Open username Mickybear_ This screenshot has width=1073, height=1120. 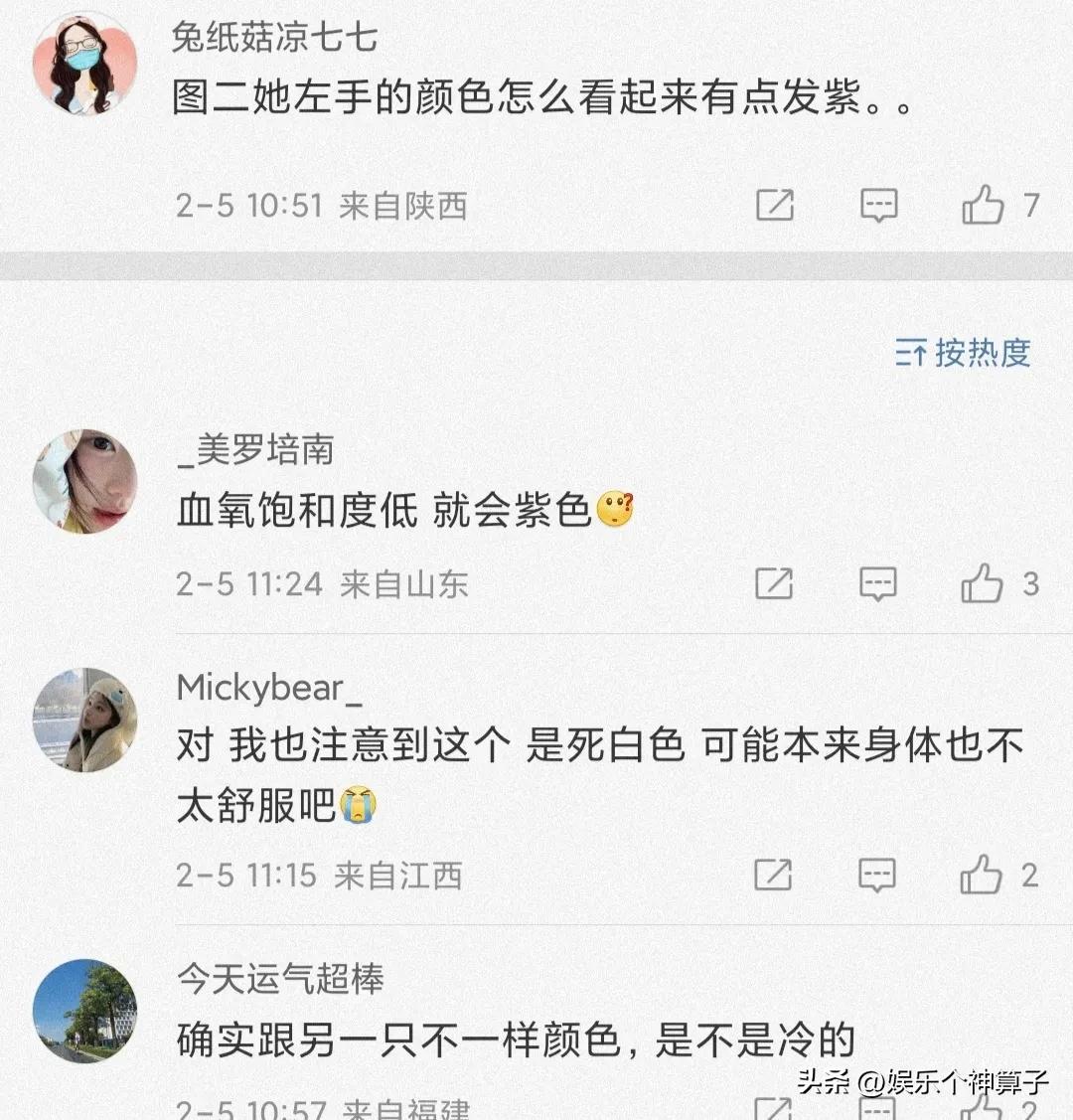point(269,687)
